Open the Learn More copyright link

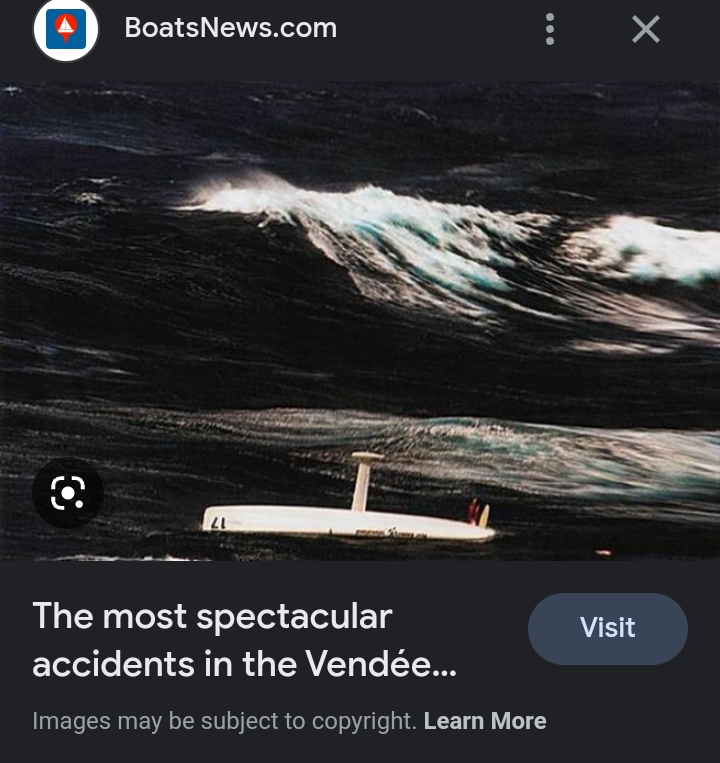484,721
